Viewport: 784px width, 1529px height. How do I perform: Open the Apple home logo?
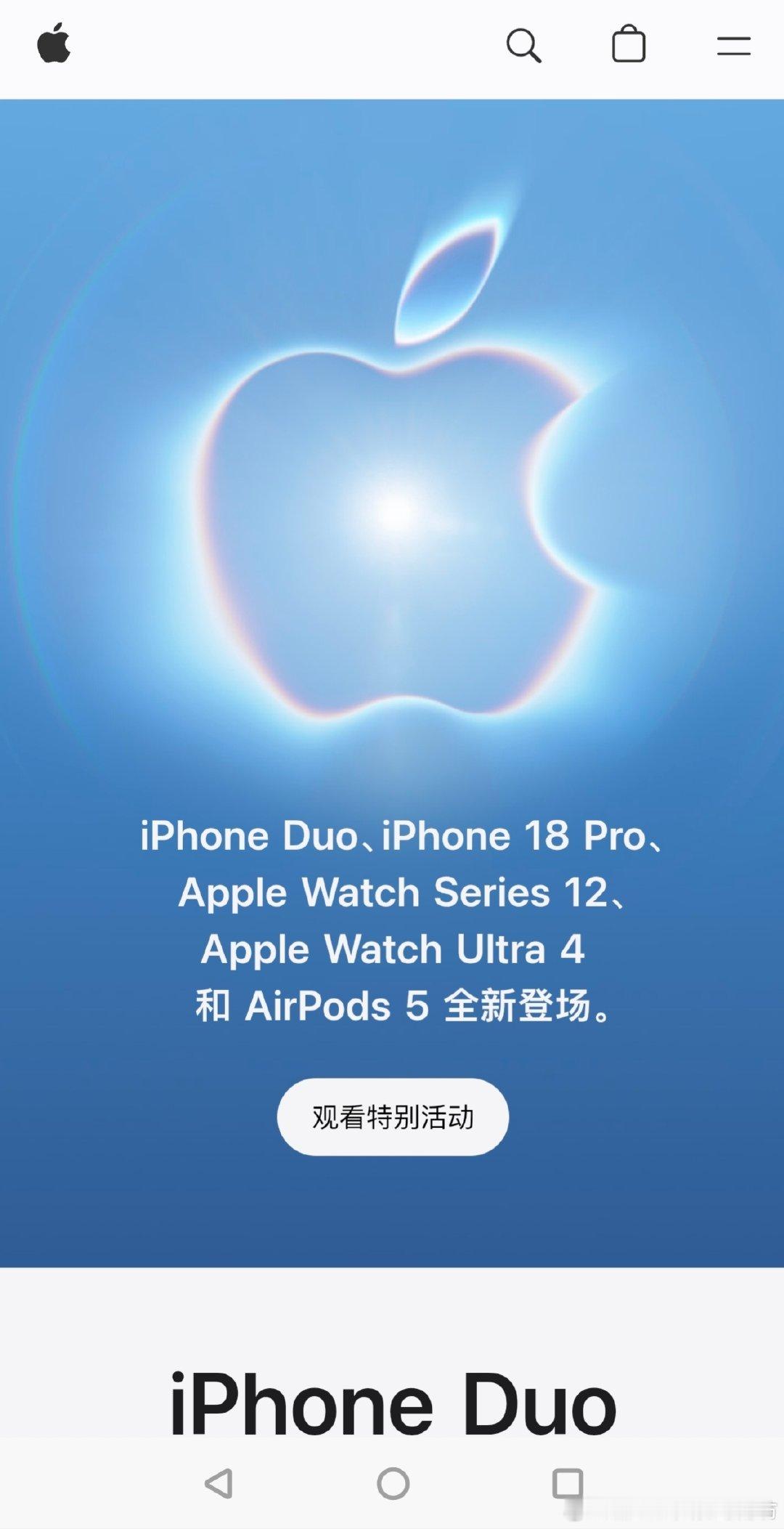[54, 43]
